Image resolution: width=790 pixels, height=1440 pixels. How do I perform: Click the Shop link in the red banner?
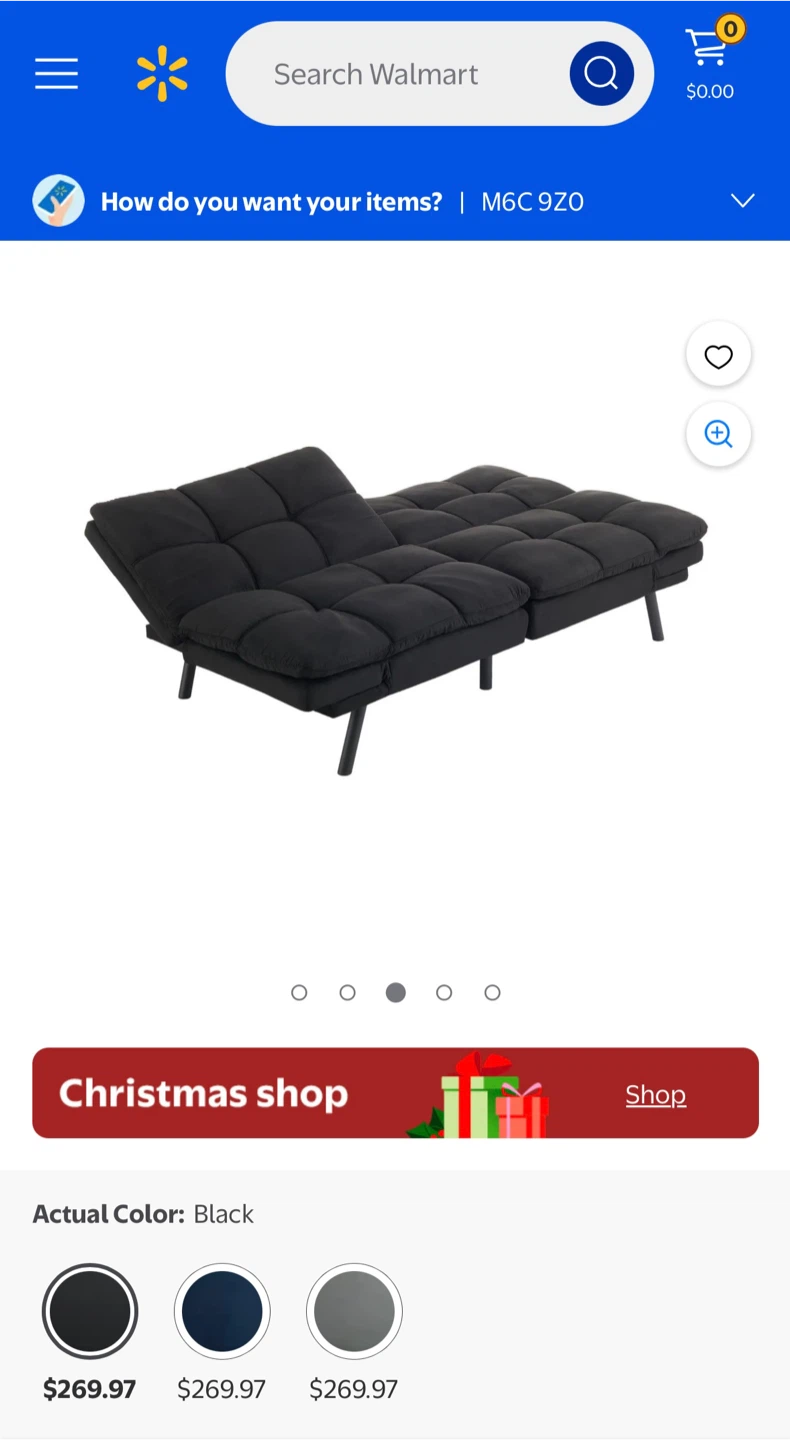tap(655, 1094)
